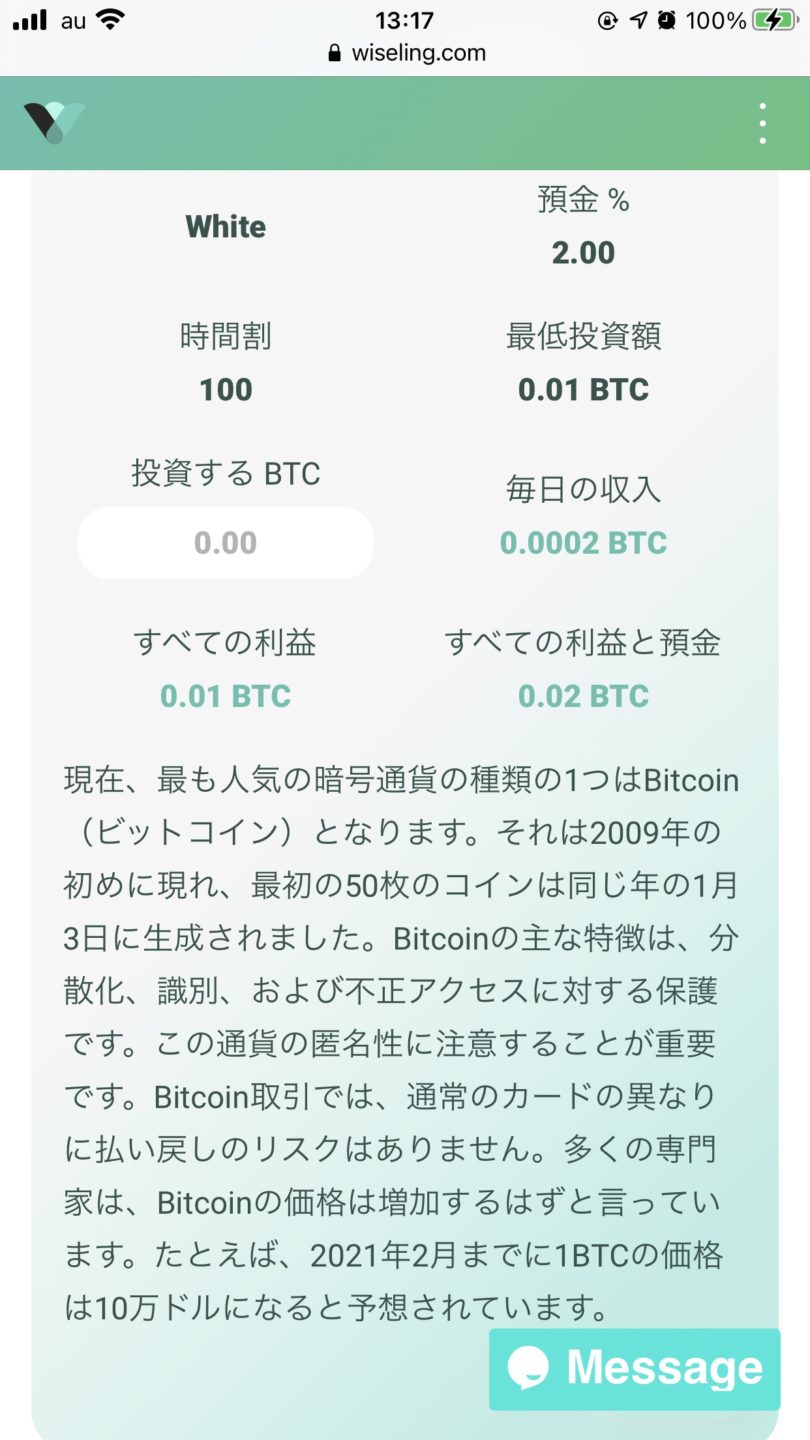Focus the 投資する BTC amount field
This screenshot has height=1440, width=810.
click(226, 543)
